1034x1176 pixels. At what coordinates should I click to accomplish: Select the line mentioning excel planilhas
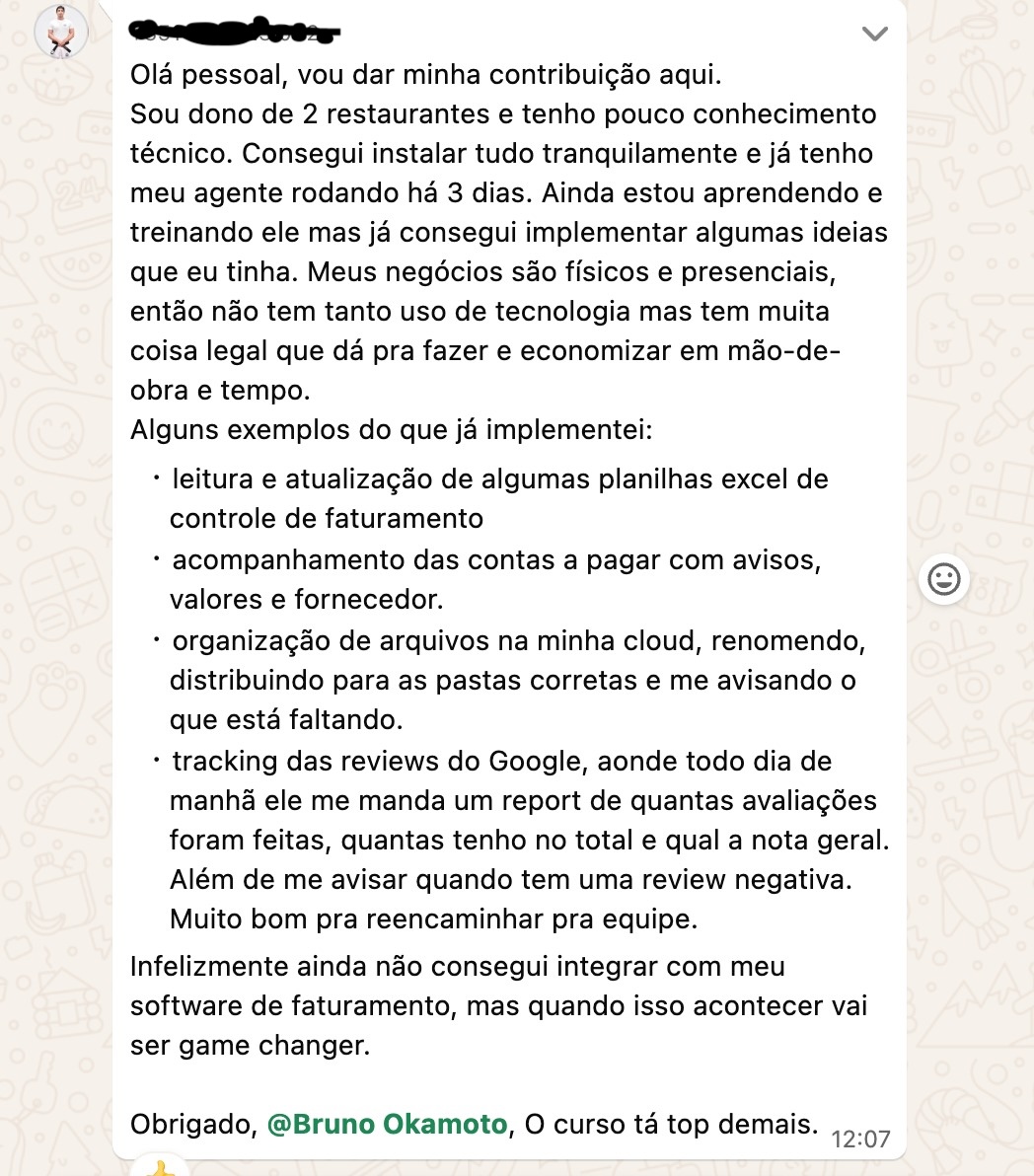pyautogui.click(x=499, y=479)
